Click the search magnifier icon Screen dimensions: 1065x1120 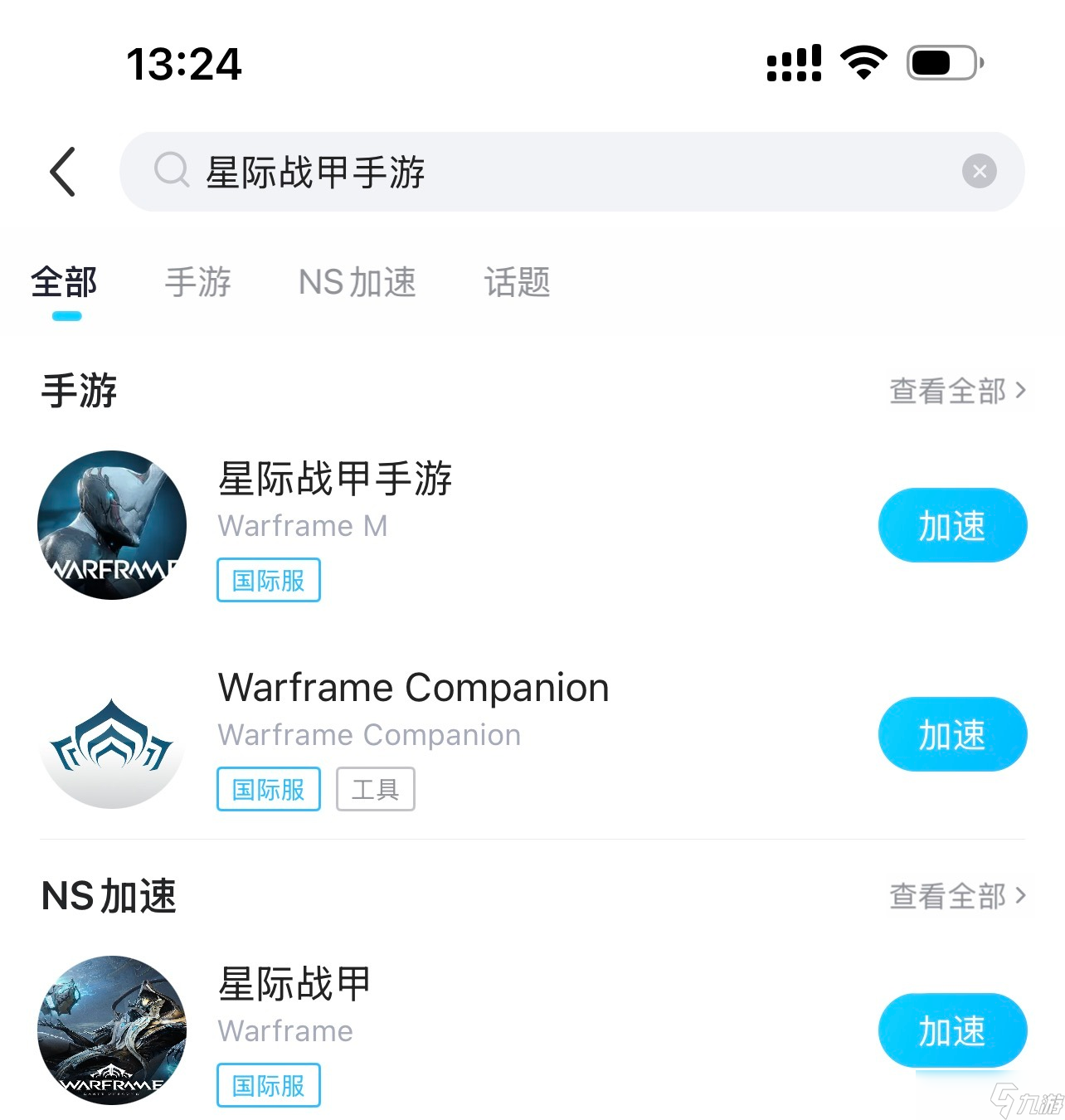(171, 172)
